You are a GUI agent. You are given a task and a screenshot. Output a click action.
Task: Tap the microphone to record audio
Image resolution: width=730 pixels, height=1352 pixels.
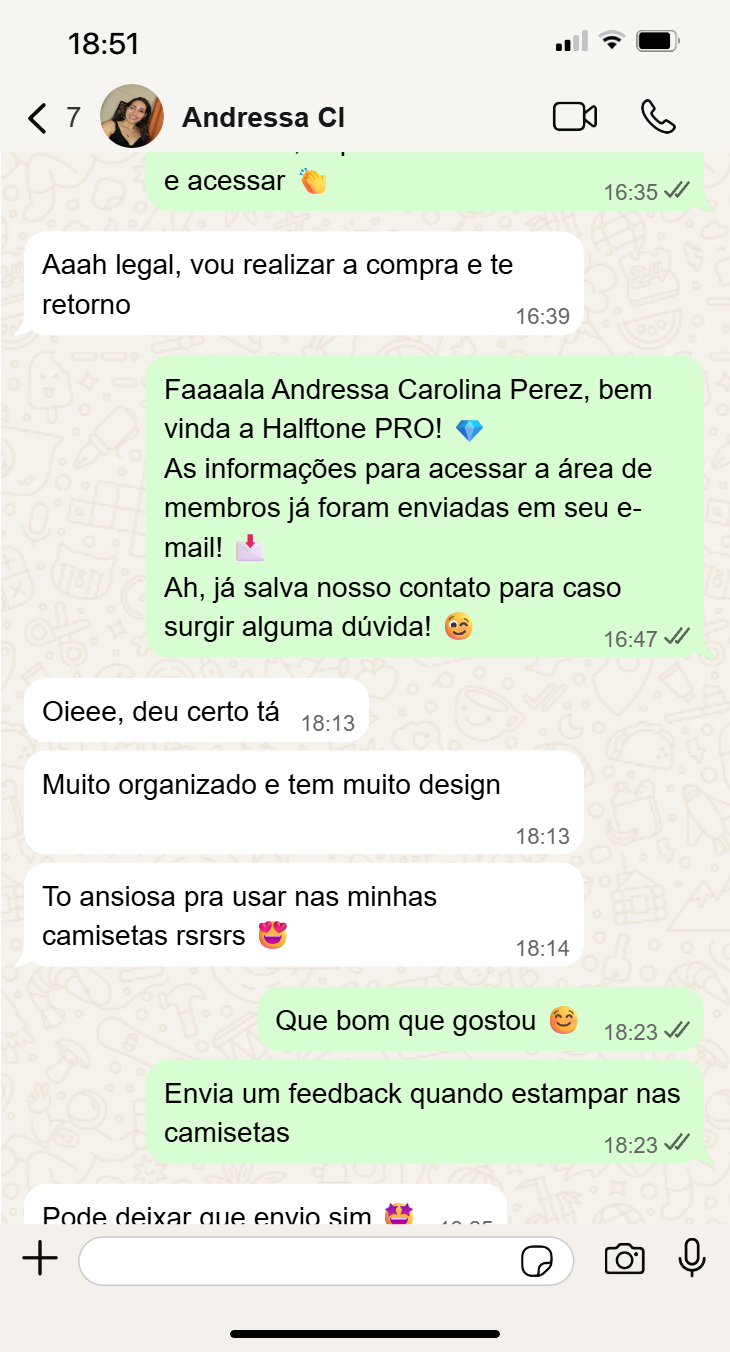coord(692,1258)
